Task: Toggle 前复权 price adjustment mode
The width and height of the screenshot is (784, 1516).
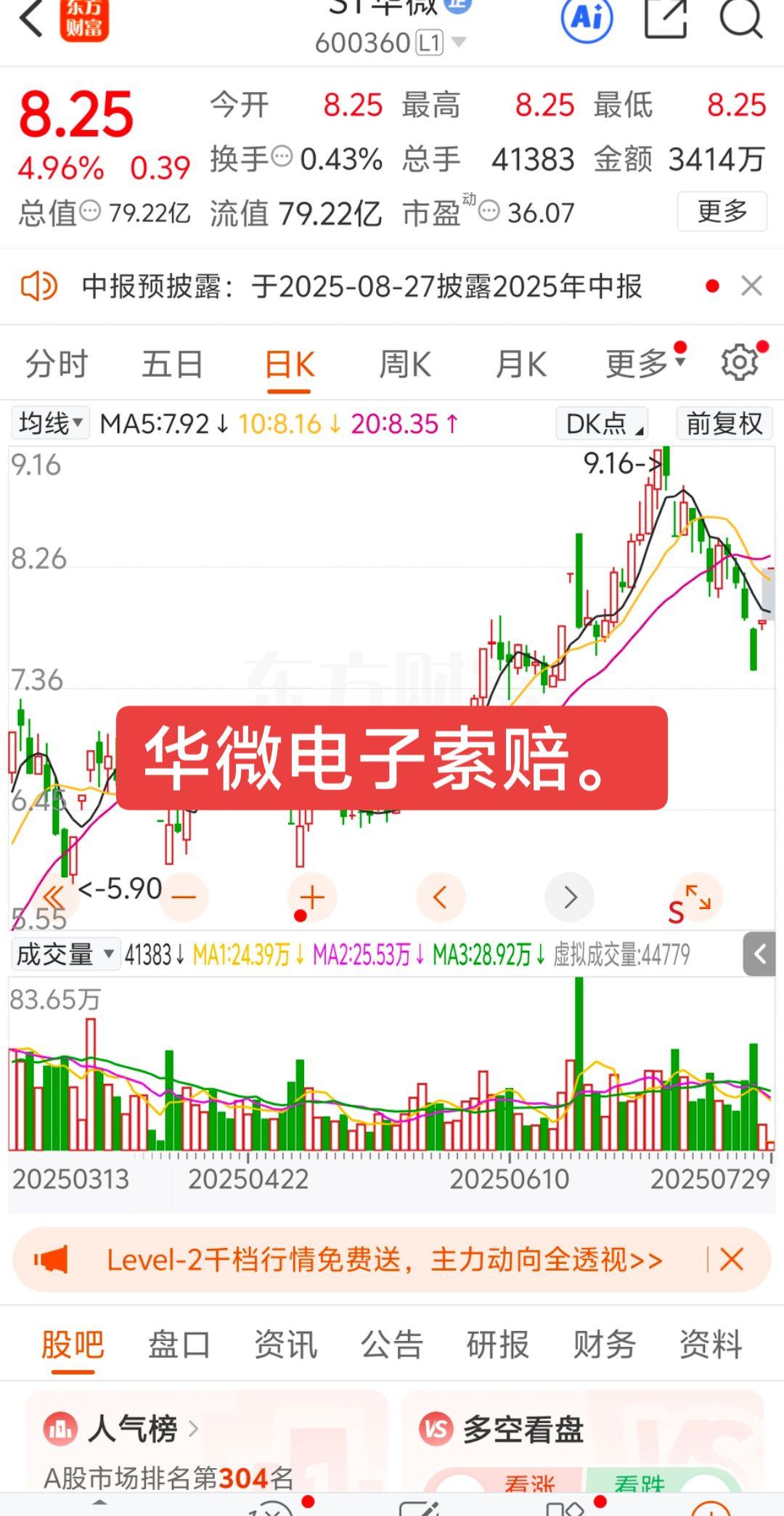Action: tap(723, 423)
